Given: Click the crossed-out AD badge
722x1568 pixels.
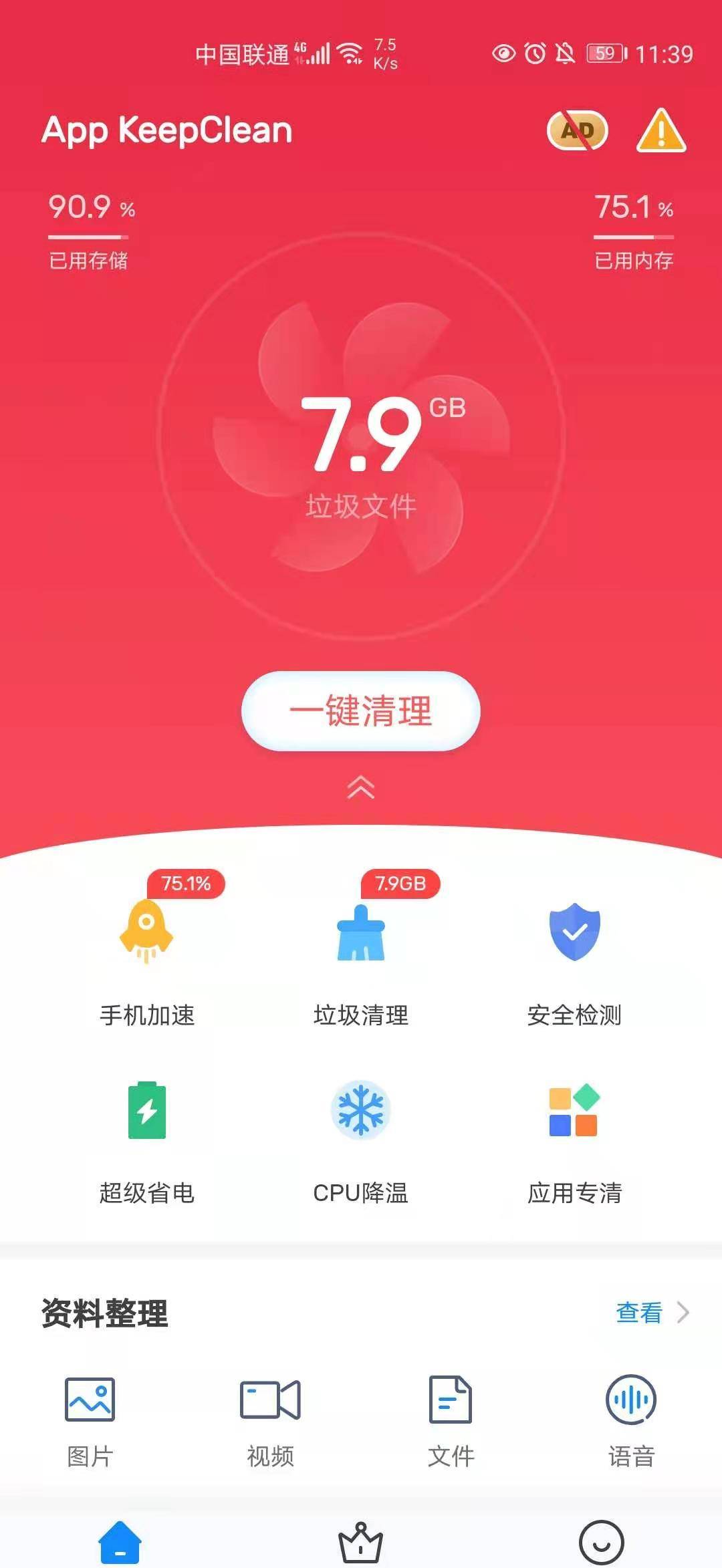Looking at the screenshot, I should [x=577, y=131].
